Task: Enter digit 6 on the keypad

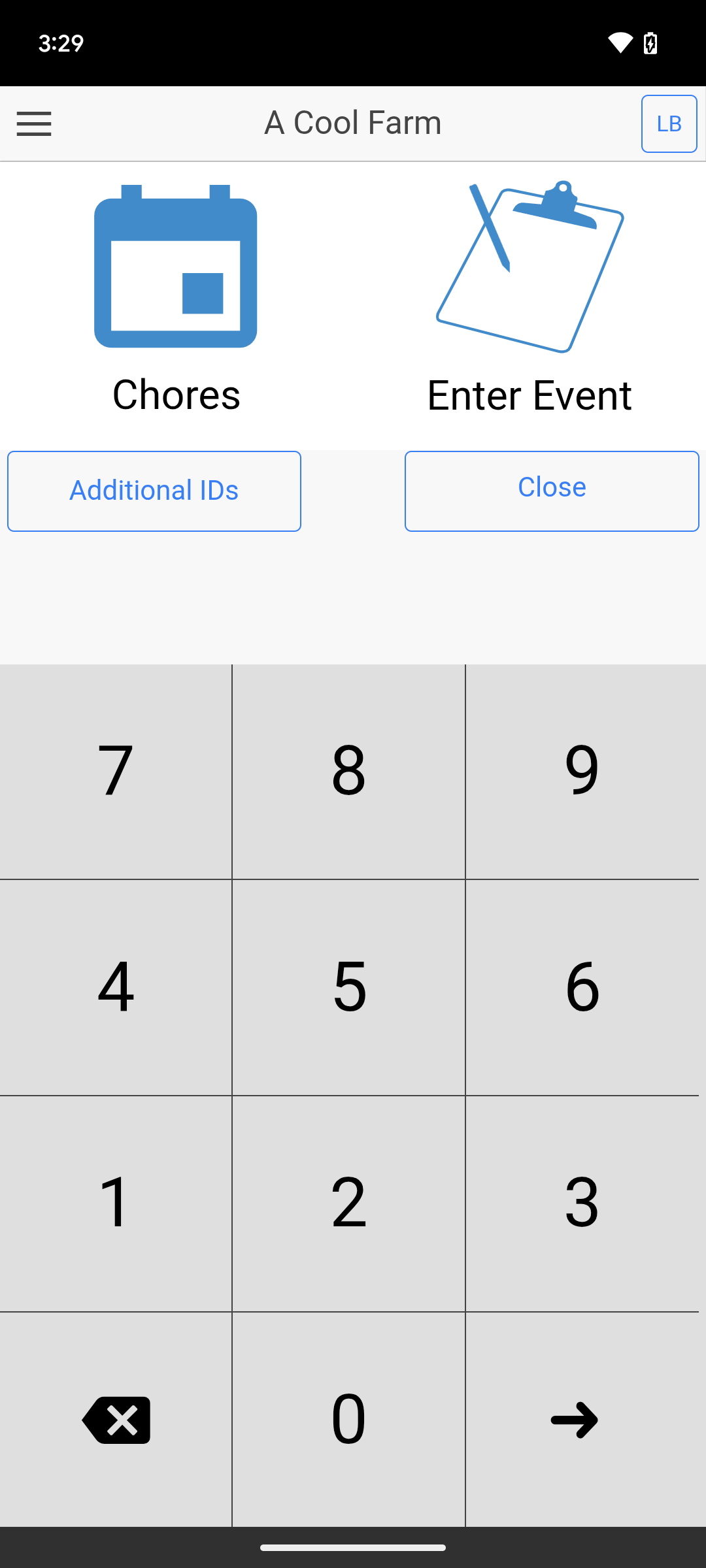Action: pos(582,987)
